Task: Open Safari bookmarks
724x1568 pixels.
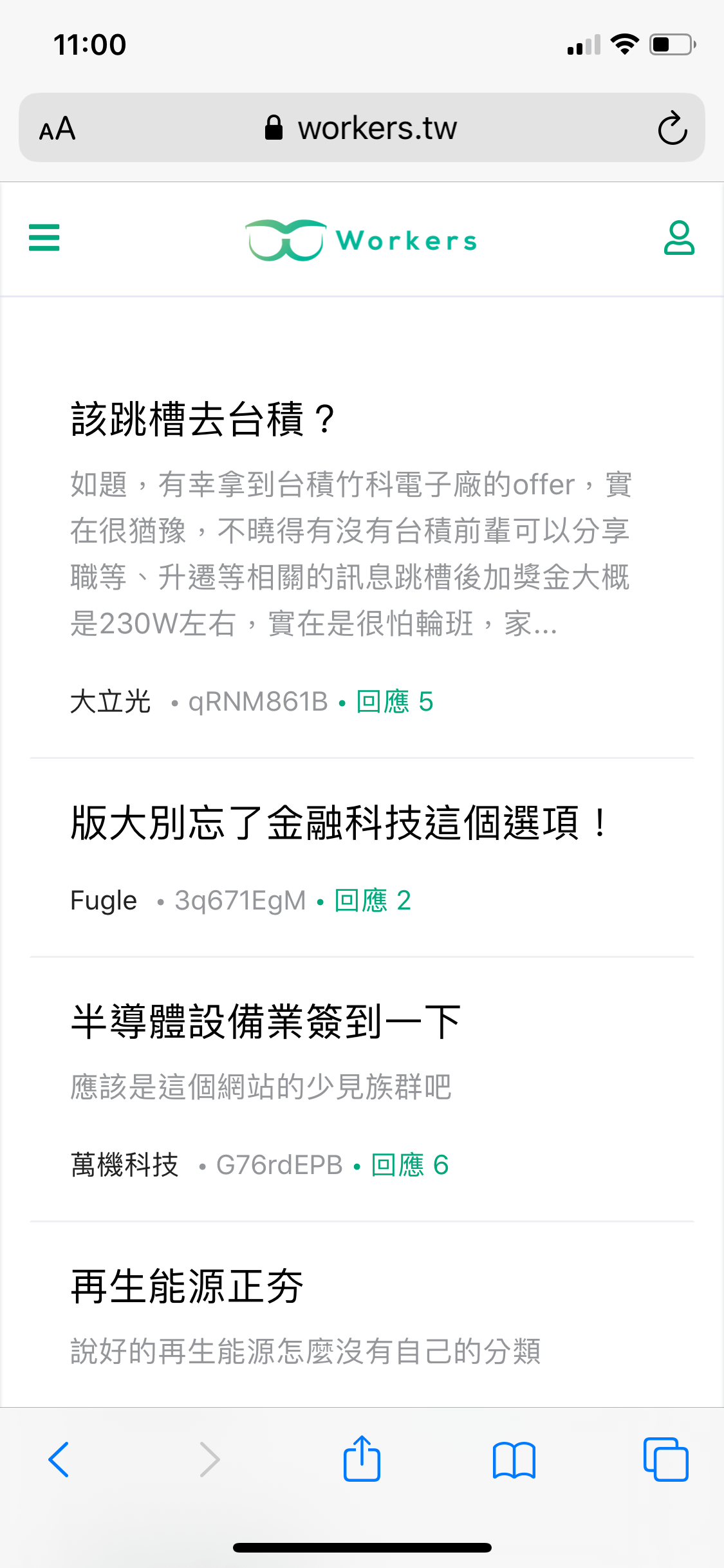Action: pyautogui.click(x=514, y=1459)
